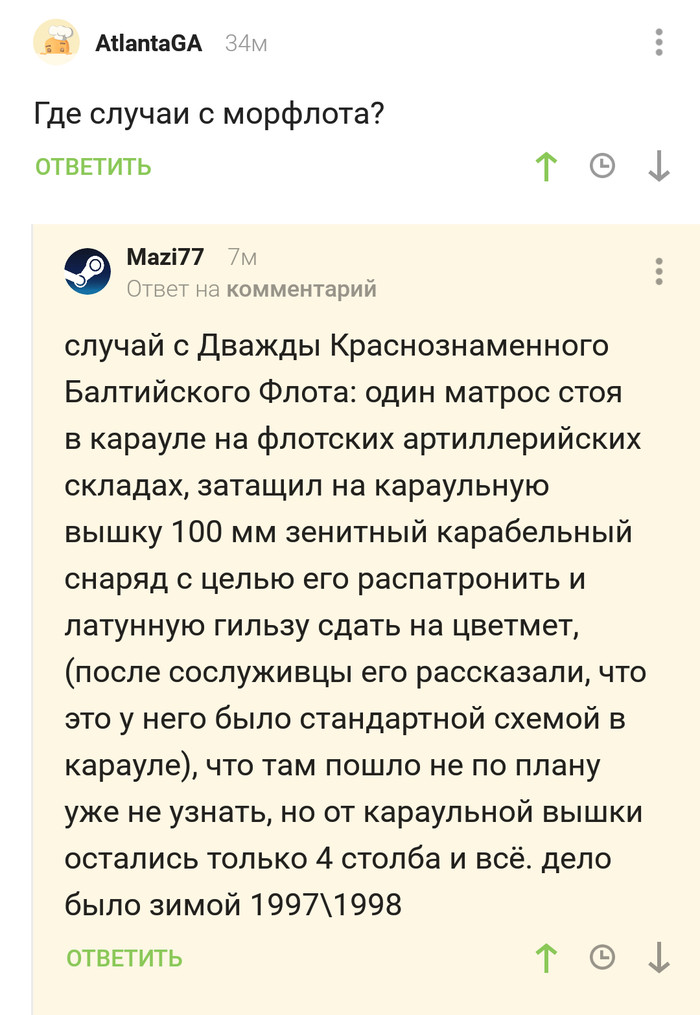Upvote Mazi77's comment
700x1015 pixels.
546,958
